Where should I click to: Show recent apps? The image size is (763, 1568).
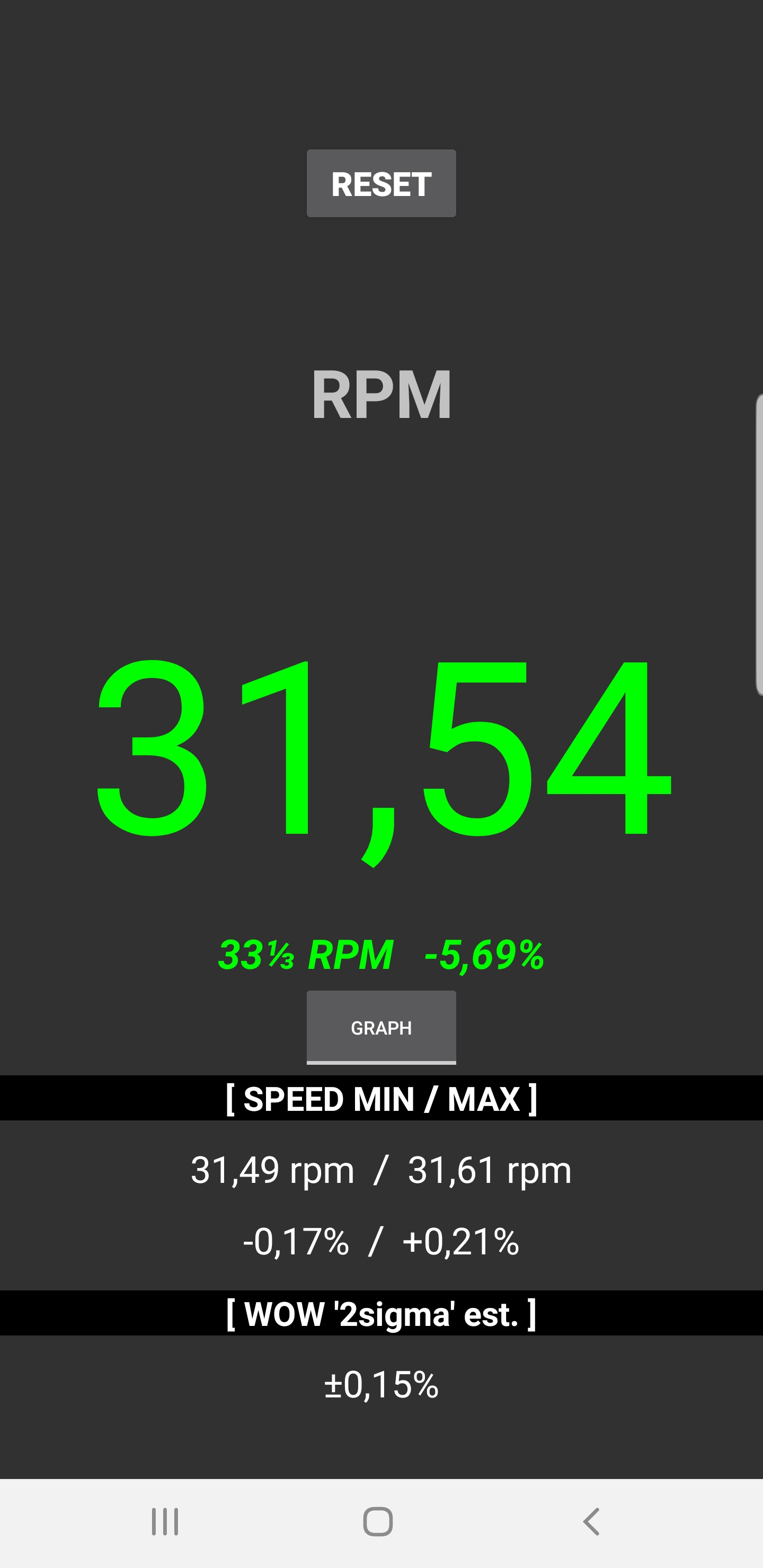(165, 1522)
